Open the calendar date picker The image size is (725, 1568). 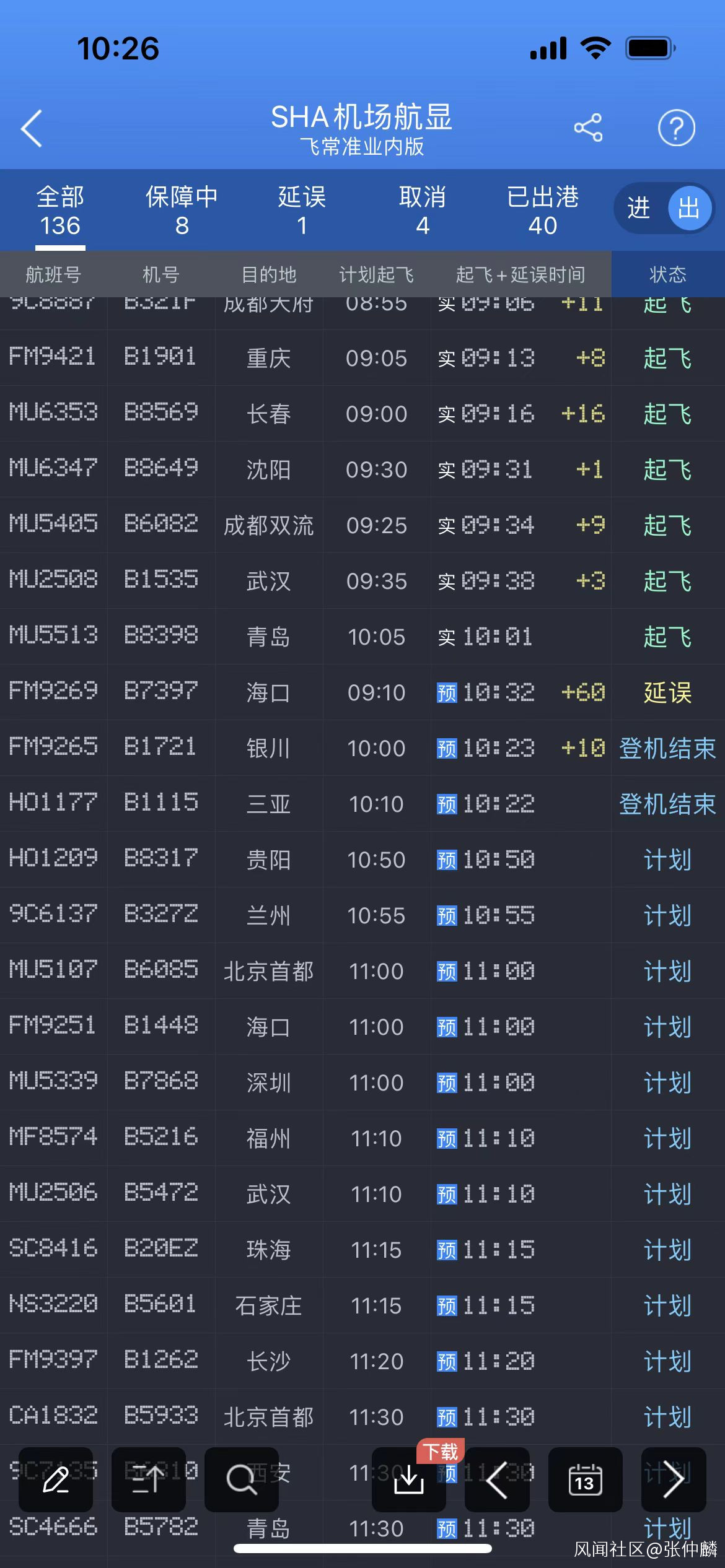[585, 1480]
